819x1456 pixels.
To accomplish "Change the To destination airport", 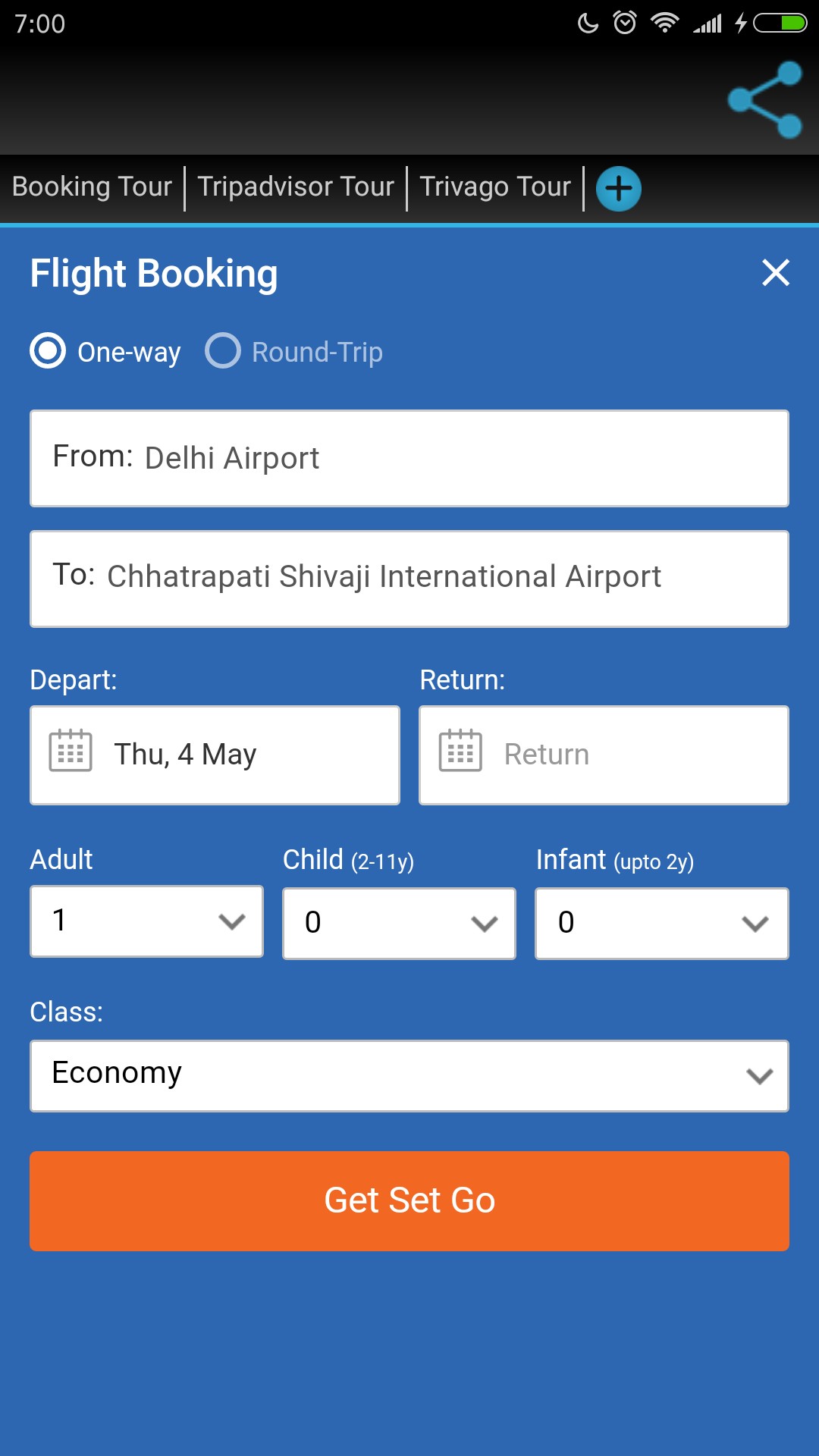I will 409,579.
